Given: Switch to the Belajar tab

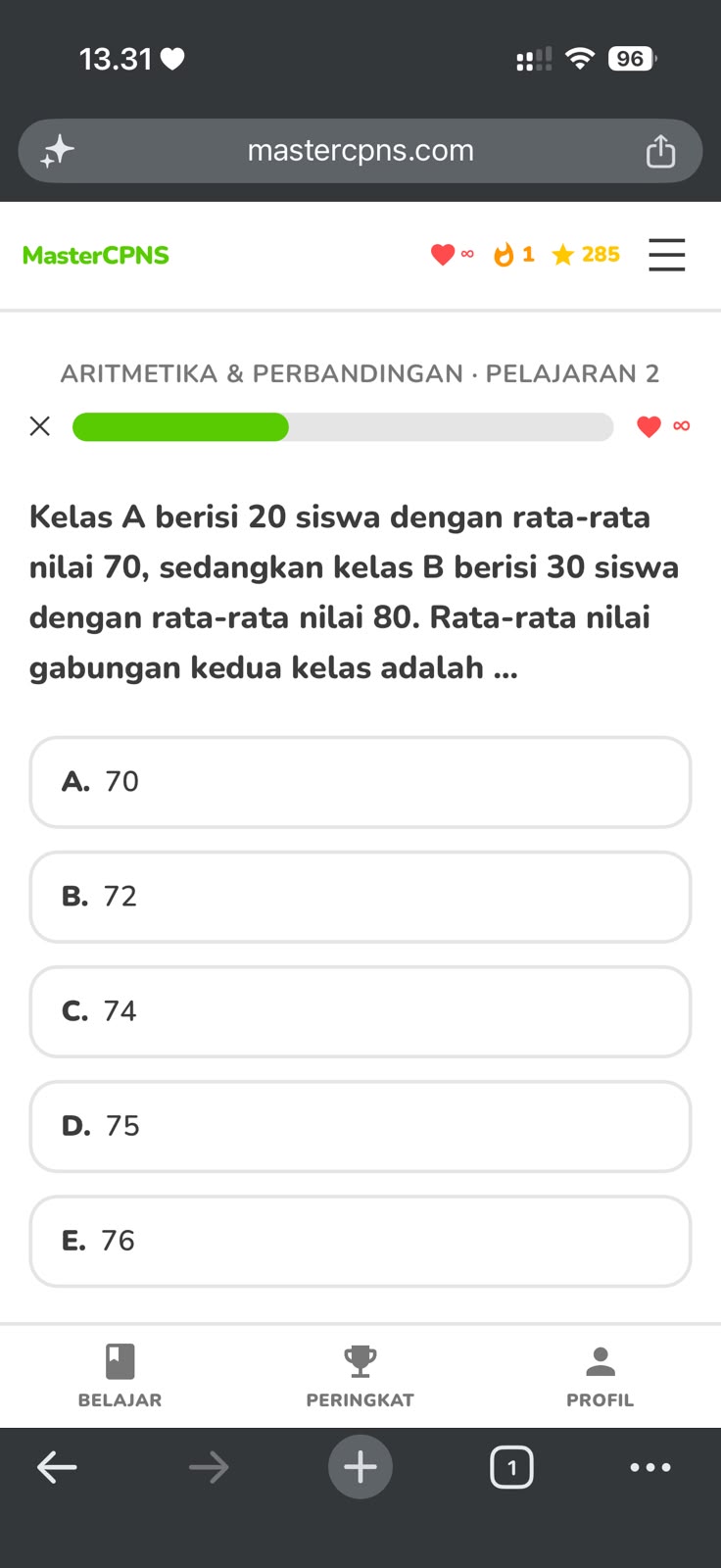Looking at the screenshot, I should 120,1376.
